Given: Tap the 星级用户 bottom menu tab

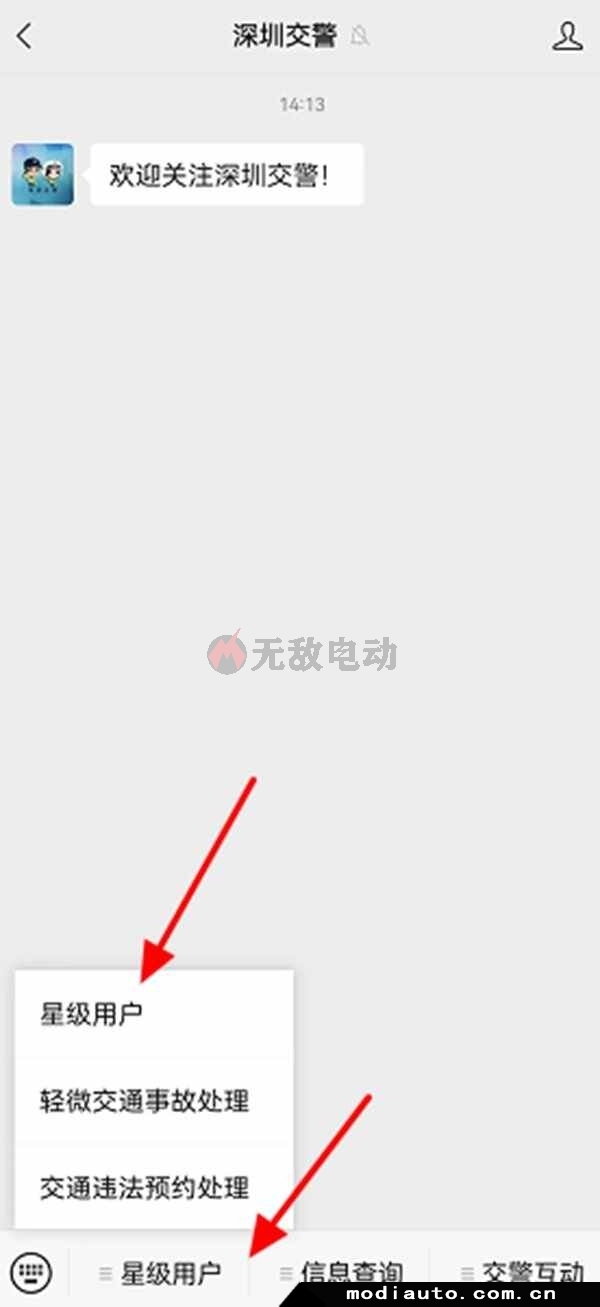Looking at the screenshot, I should click(160, 1274).
